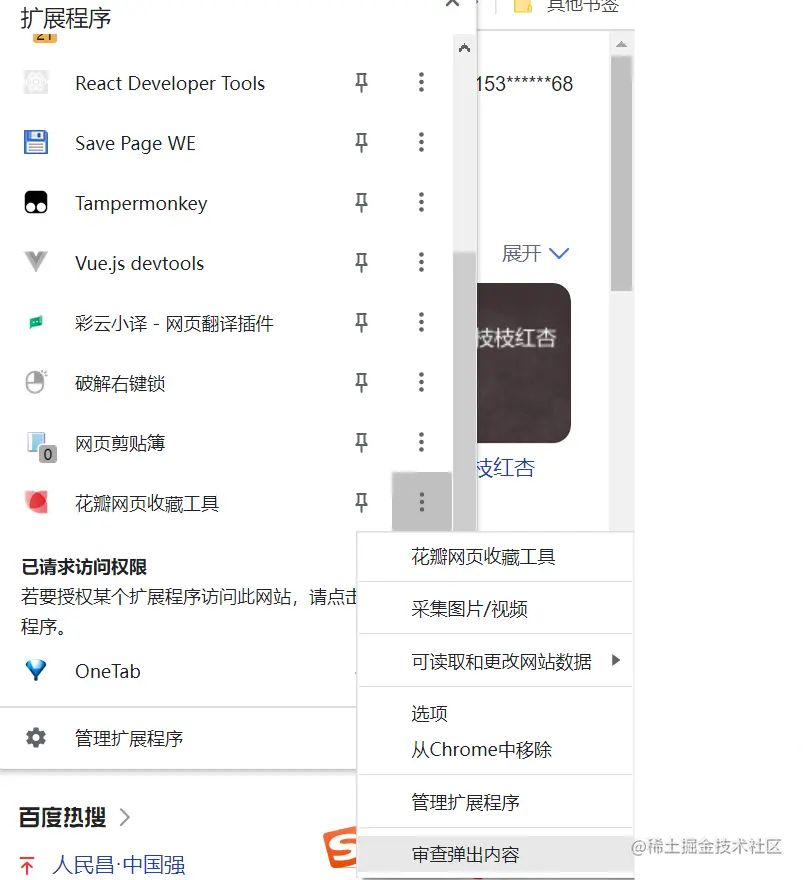Image resolution: width=806 pixels, height=880 pixels.
Task: Pin the 花瓣网页收藏工具 extension
Action: 362,502
